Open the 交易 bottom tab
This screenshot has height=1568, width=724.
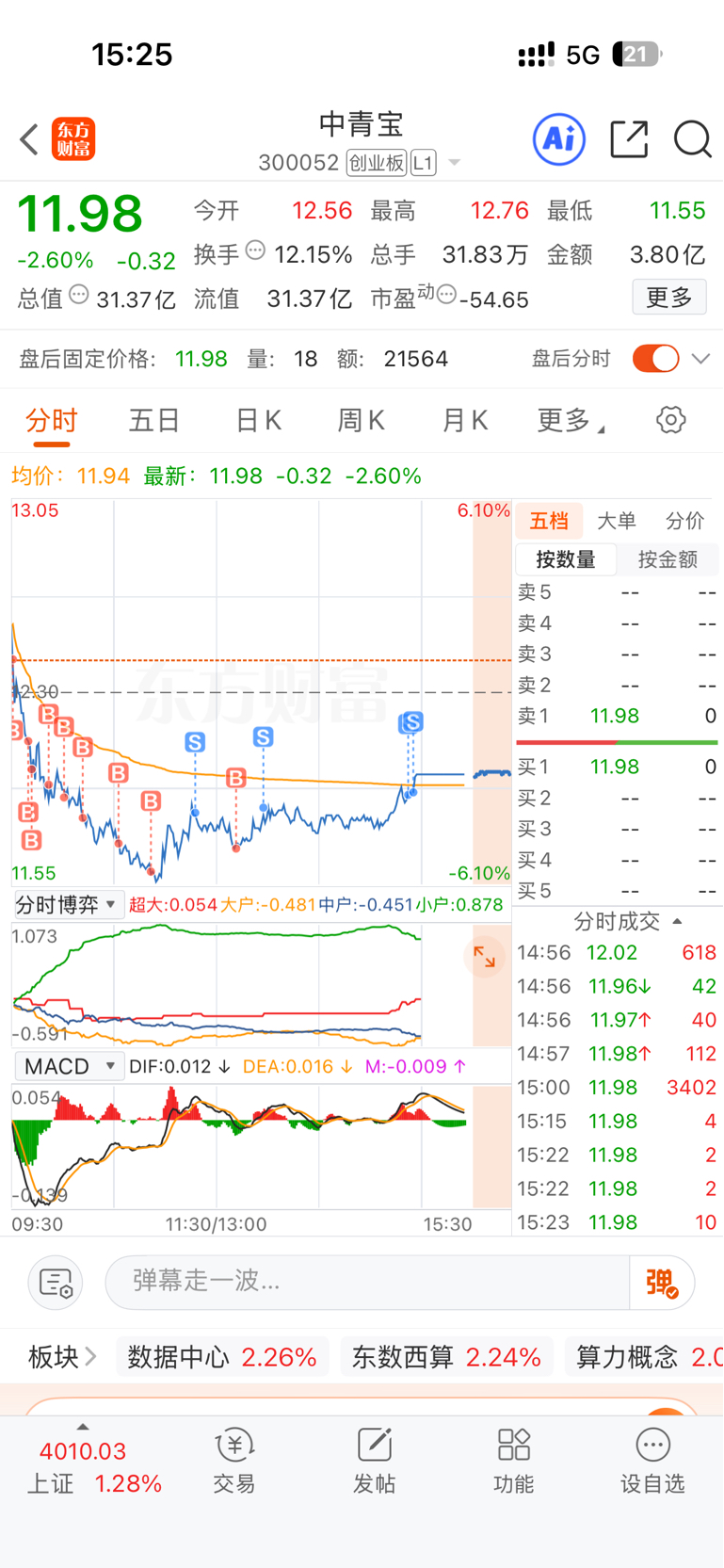[x=234, y=1461]
